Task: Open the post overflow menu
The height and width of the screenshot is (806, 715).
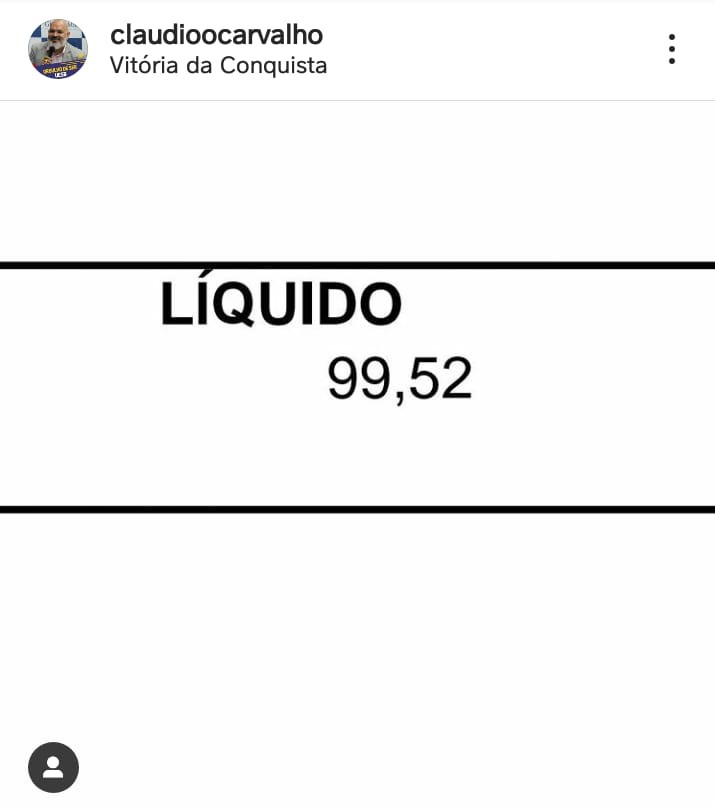Action: pos(671,49)
